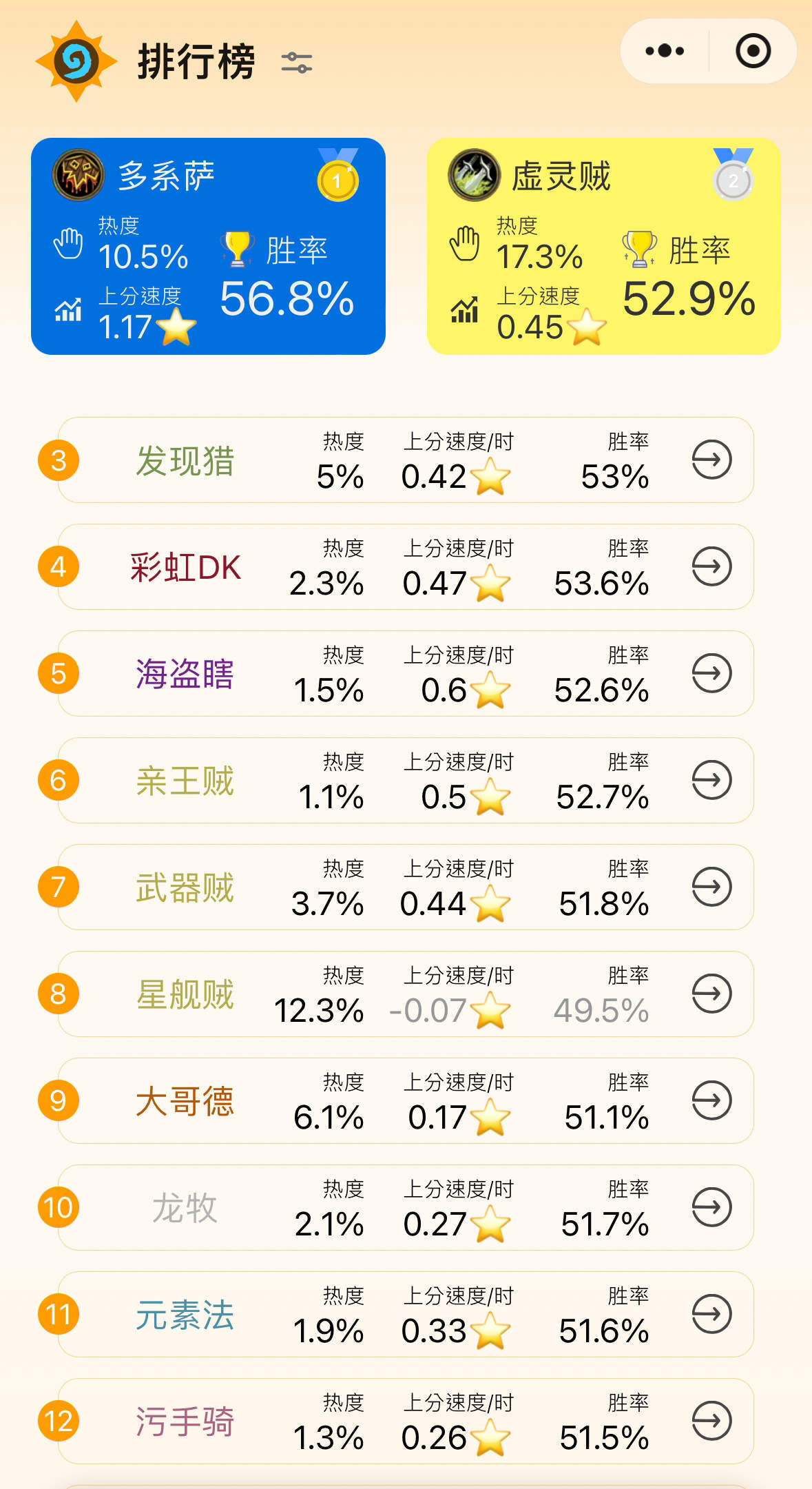Screen dimensions: 812x1489
Task: Open the 星舰贼 ranking entry
Action: click(x=406, y=994)
